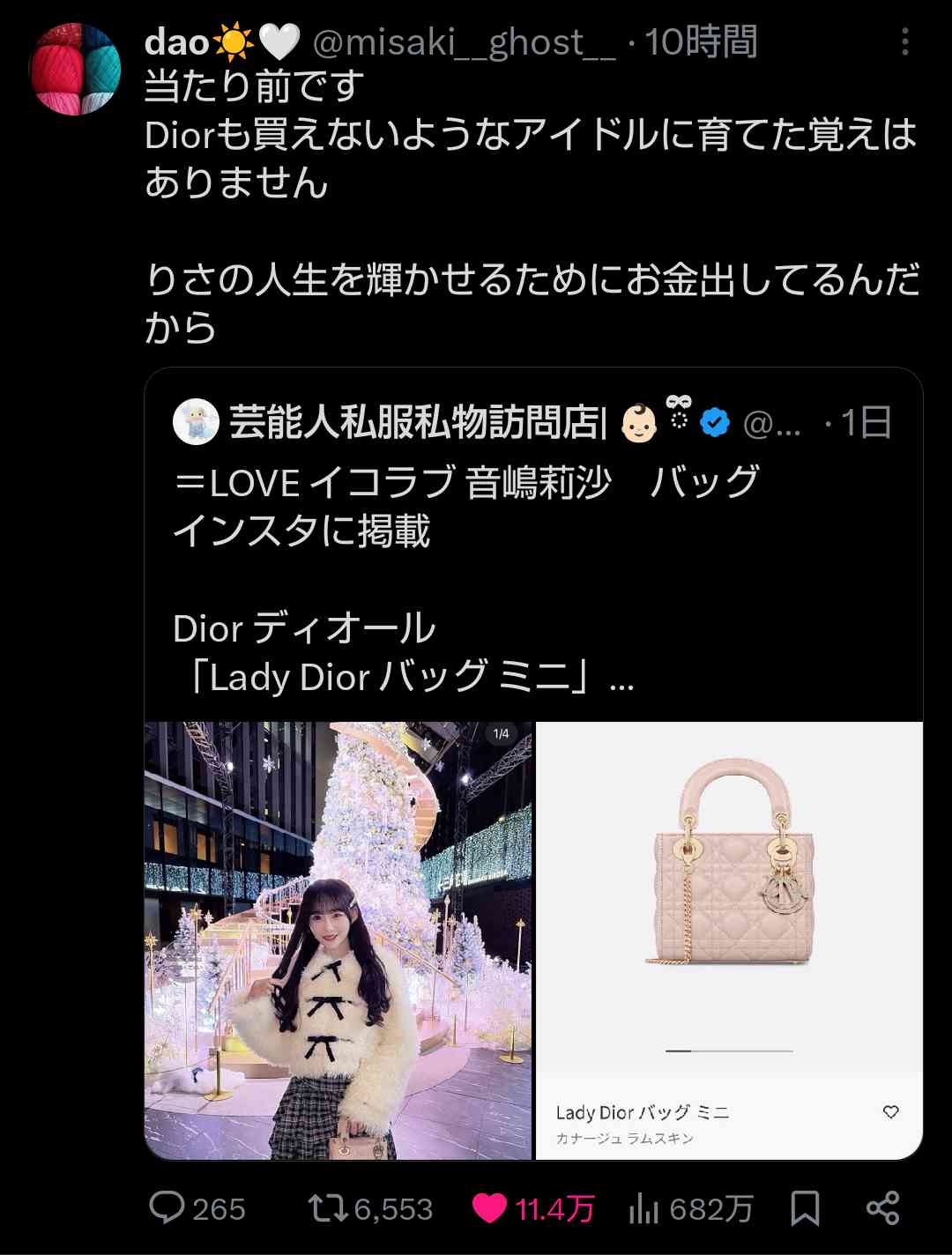This screenshot has width=952, height=1255.
Task: Share this tweet
Action: (882, 1207)
